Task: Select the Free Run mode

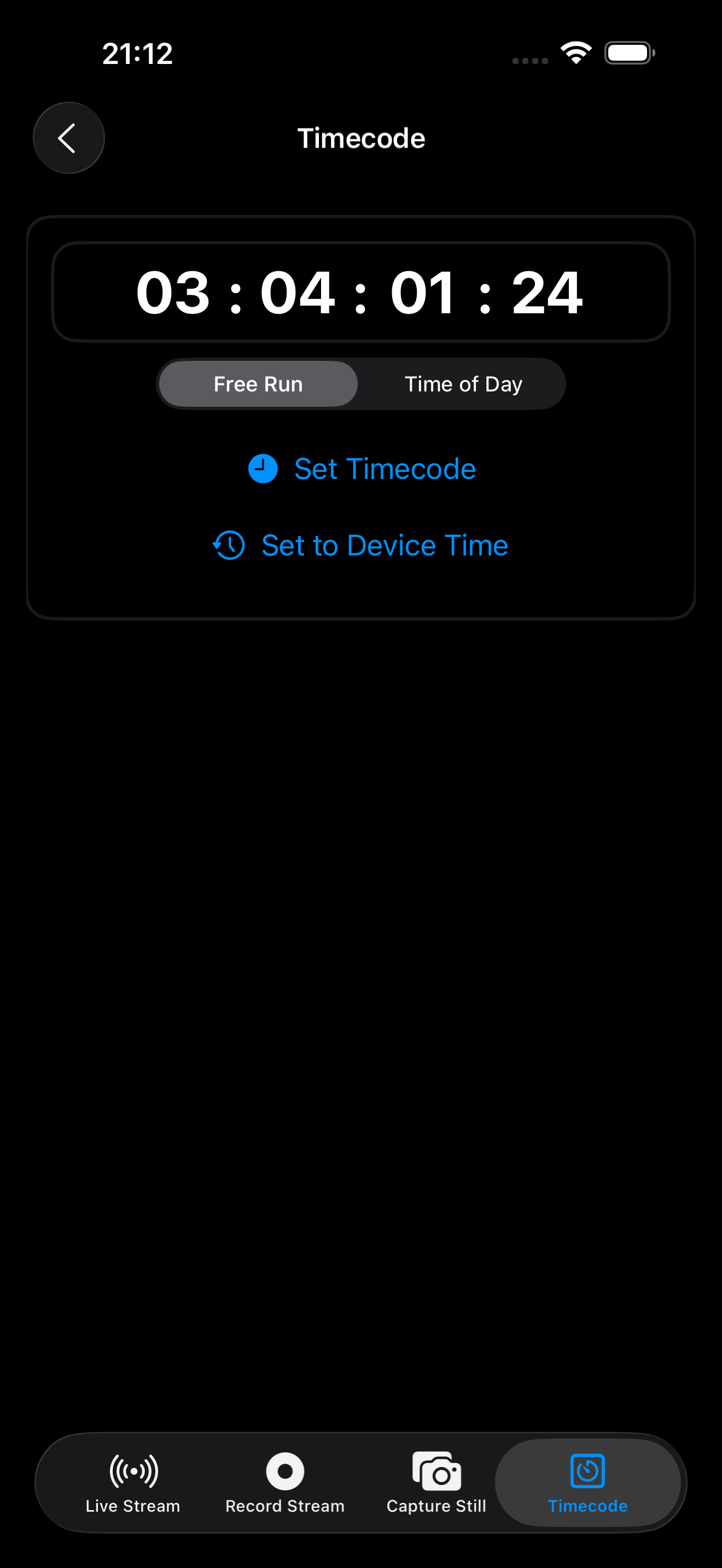Action: (x=258, y=384)
